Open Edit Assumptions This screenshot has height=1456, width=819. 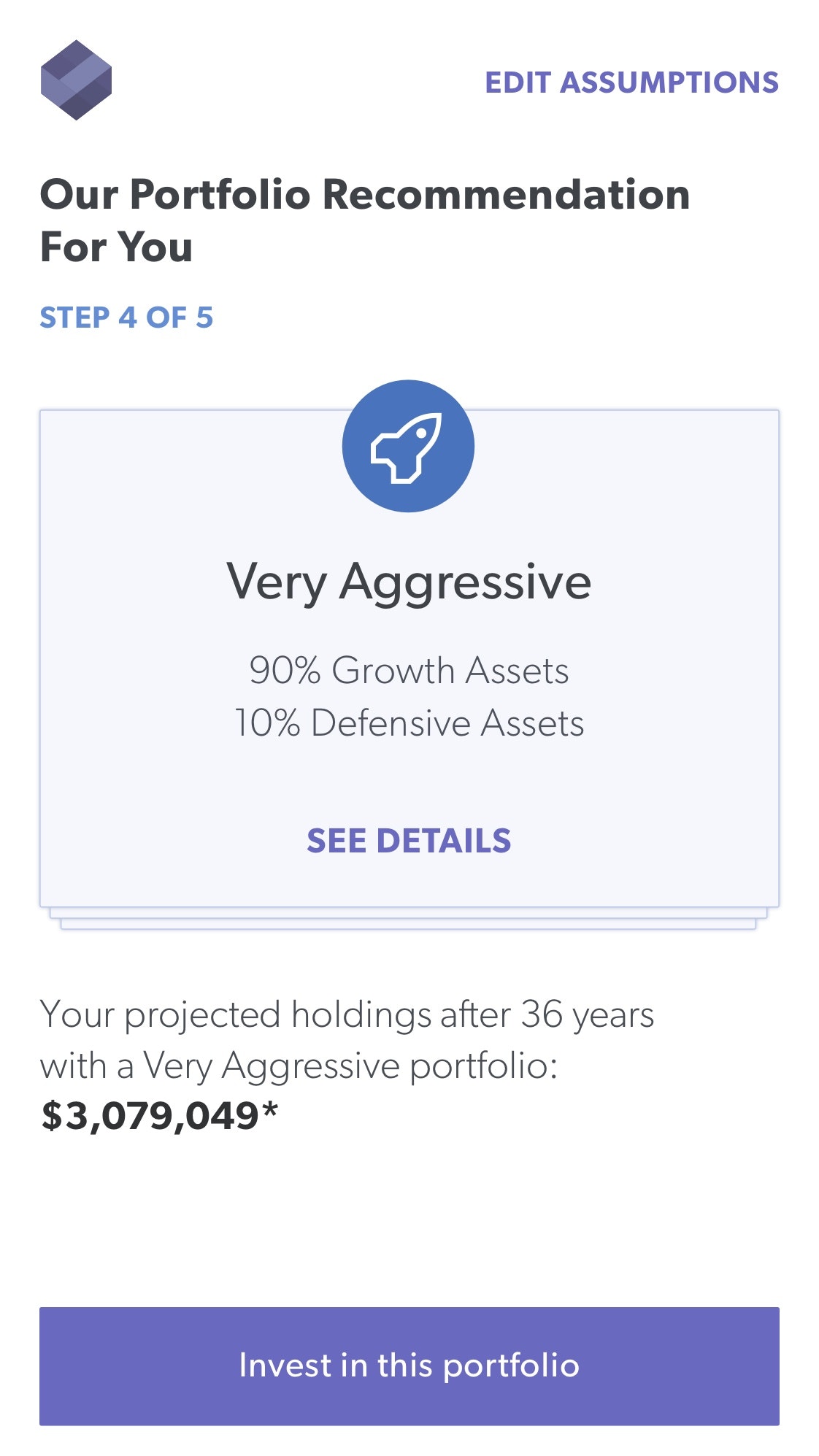(631, 82)
